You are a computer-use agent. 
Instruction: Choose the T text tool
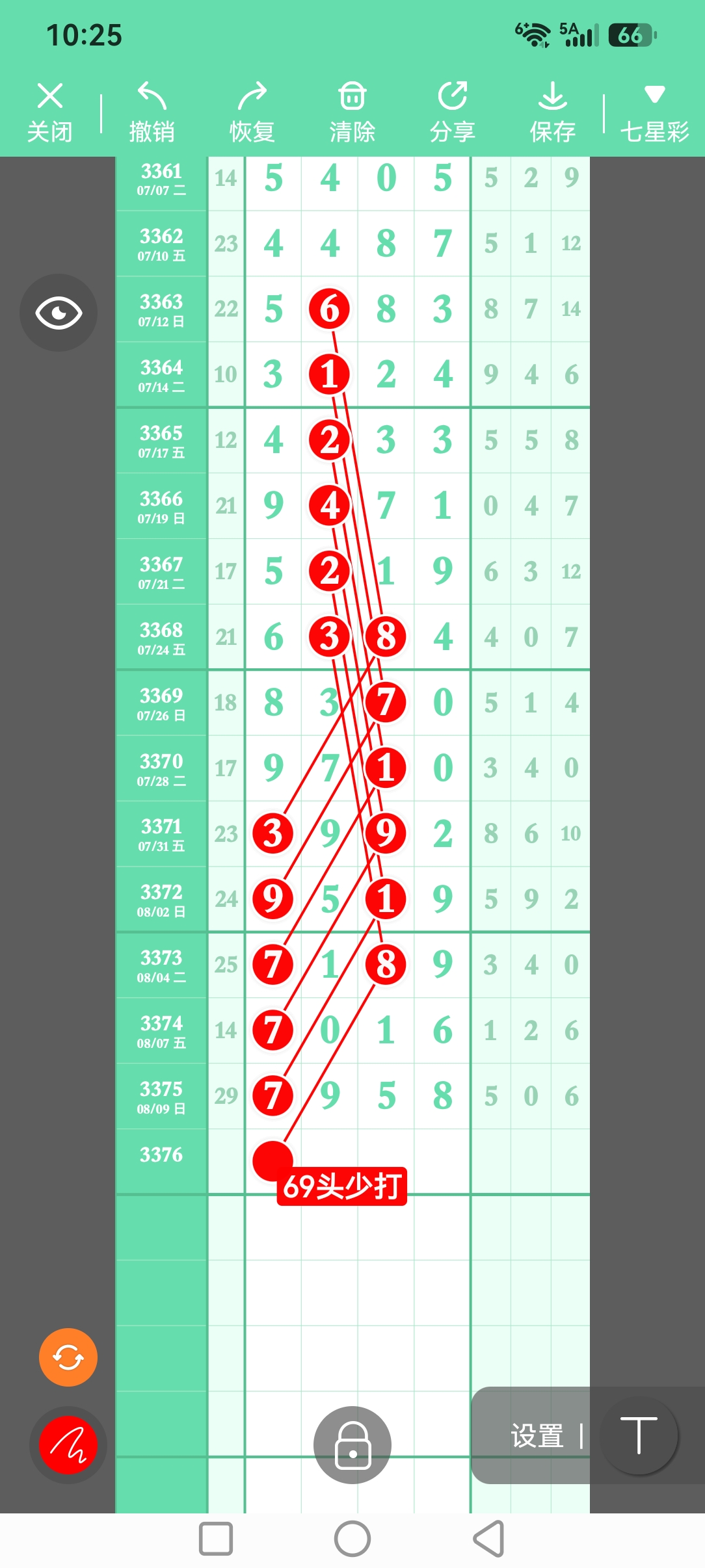coord(639,1436)
